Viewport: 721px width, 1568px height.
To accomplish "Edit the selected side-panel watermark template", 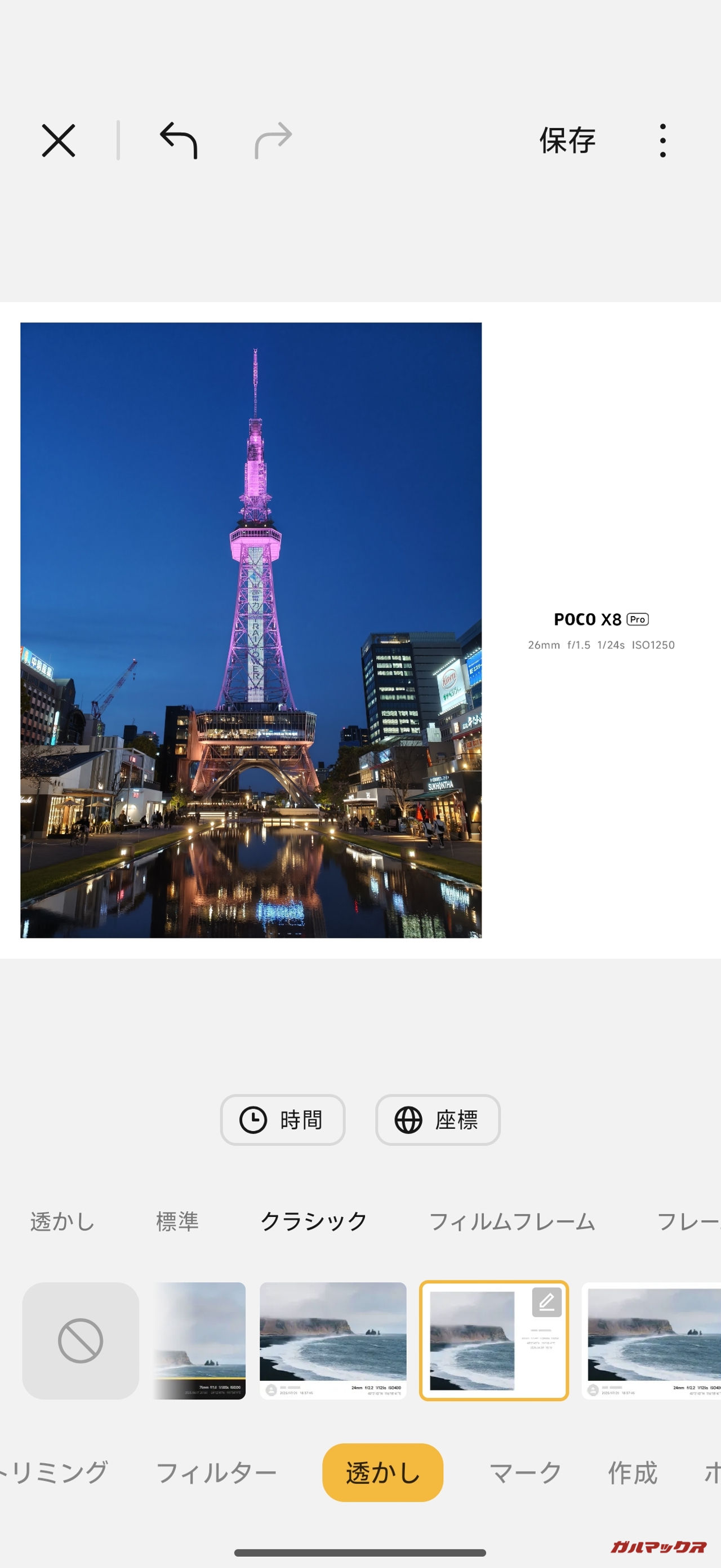I will [x=546, y=1303].
